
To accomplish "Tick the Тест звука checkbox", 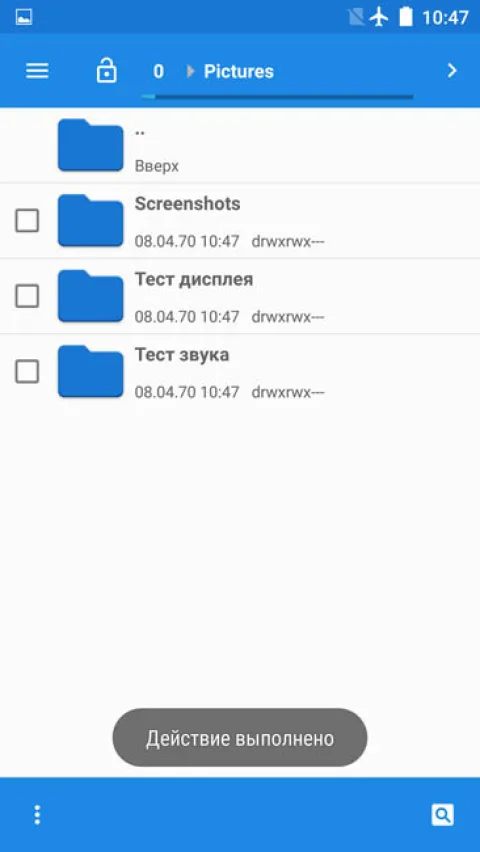I will tap(27, 372).
